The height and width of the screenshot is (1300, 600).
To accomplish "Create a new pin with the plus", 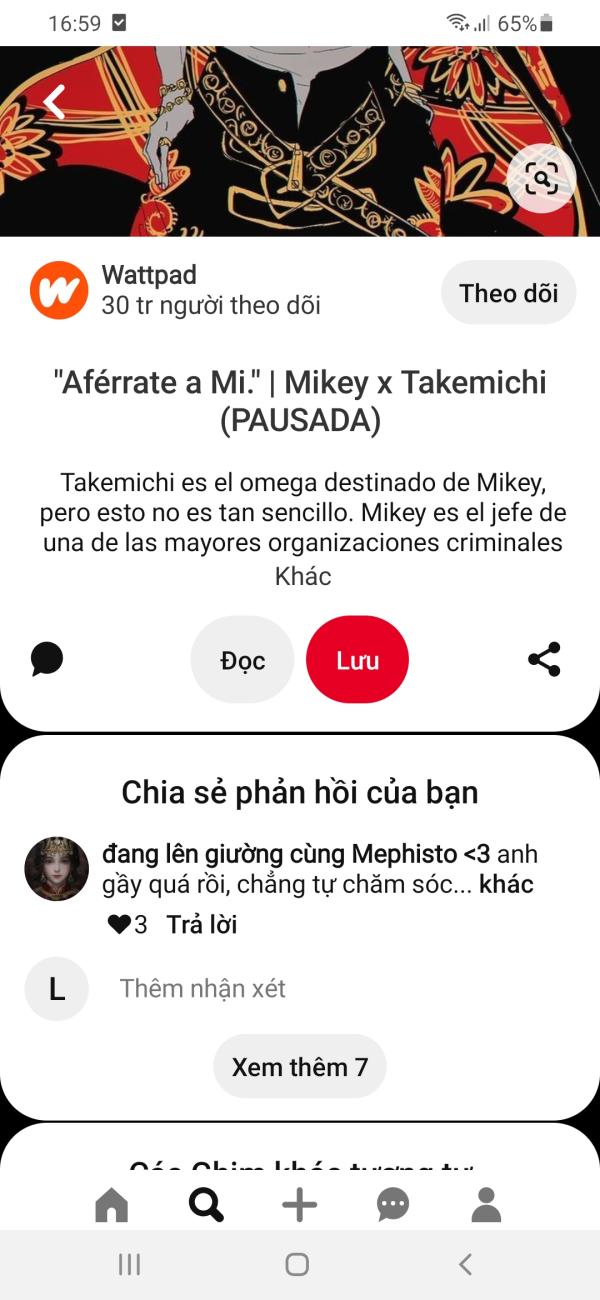I will 299,1205.
